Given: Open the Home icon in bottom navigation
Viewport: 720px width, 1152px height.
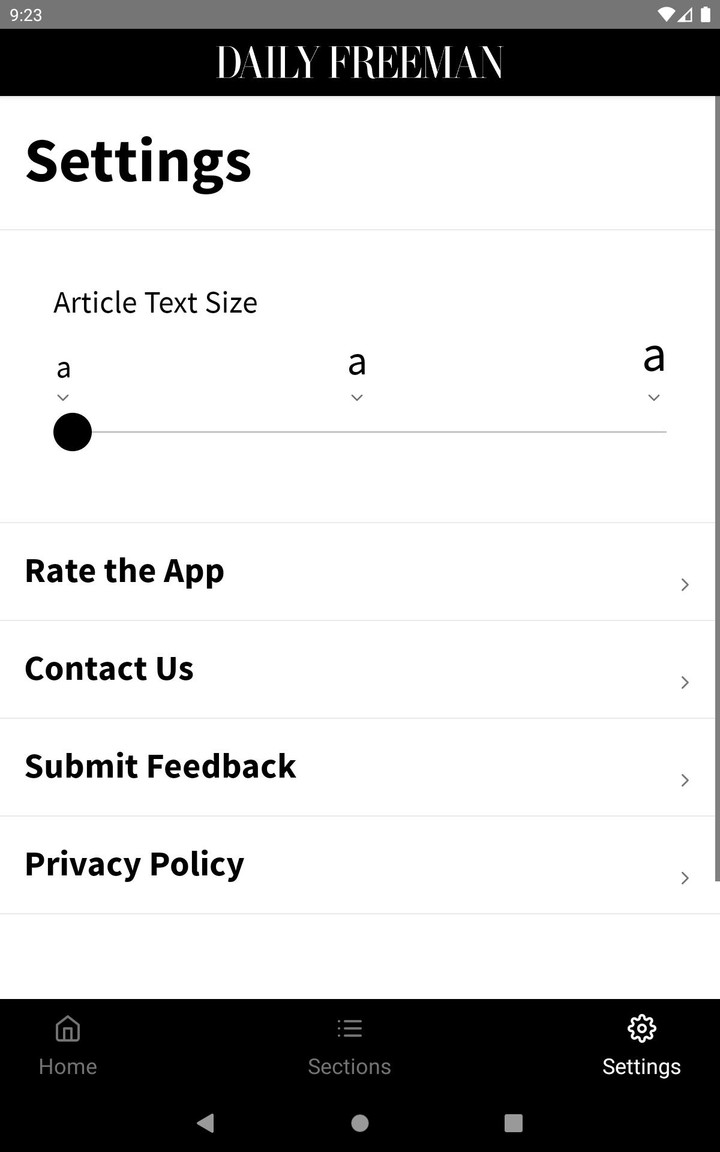Looking at the screenshot, I should 67,1028.
